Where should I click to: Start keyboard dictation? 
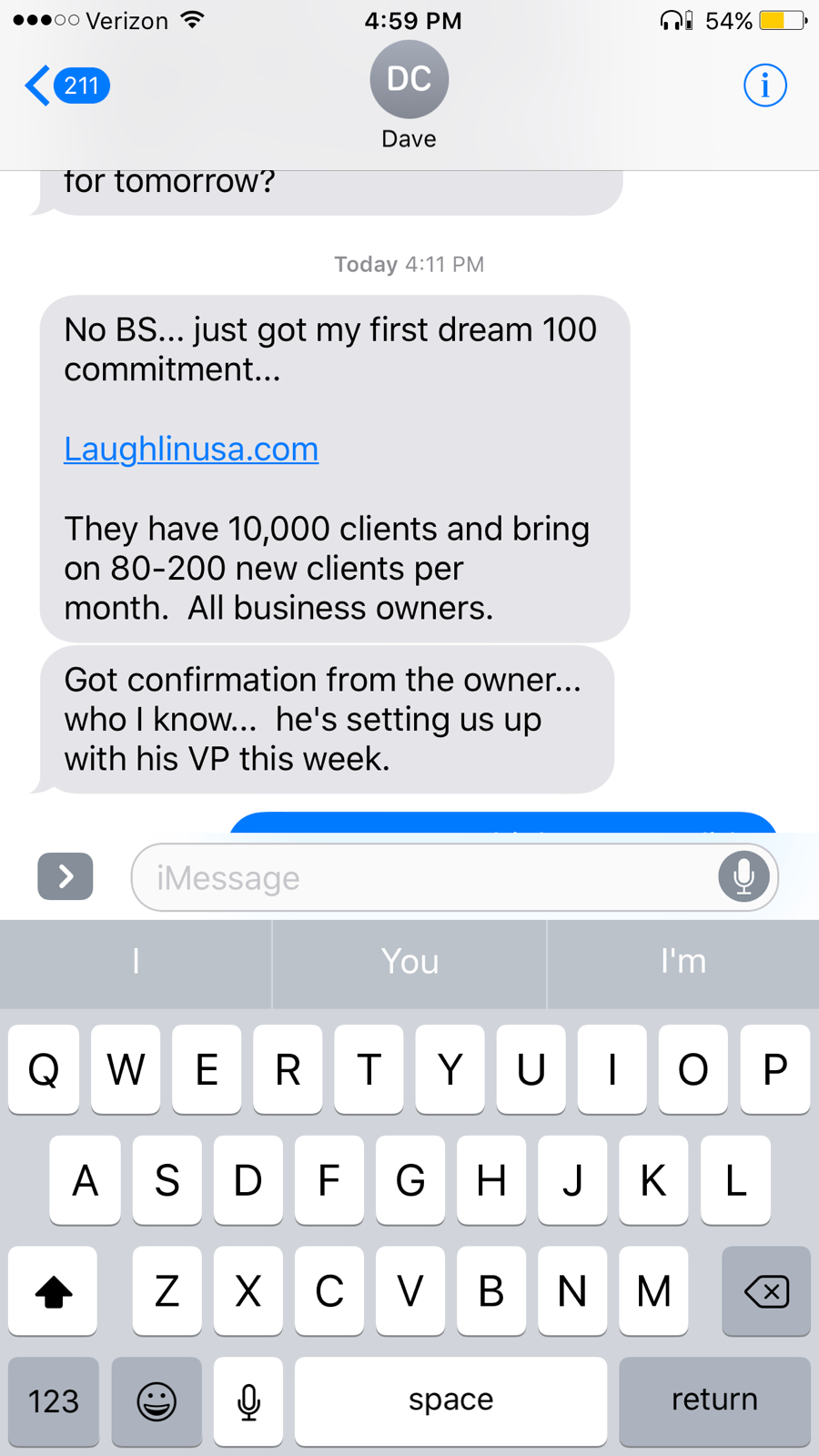click(x=248, y=1400)
